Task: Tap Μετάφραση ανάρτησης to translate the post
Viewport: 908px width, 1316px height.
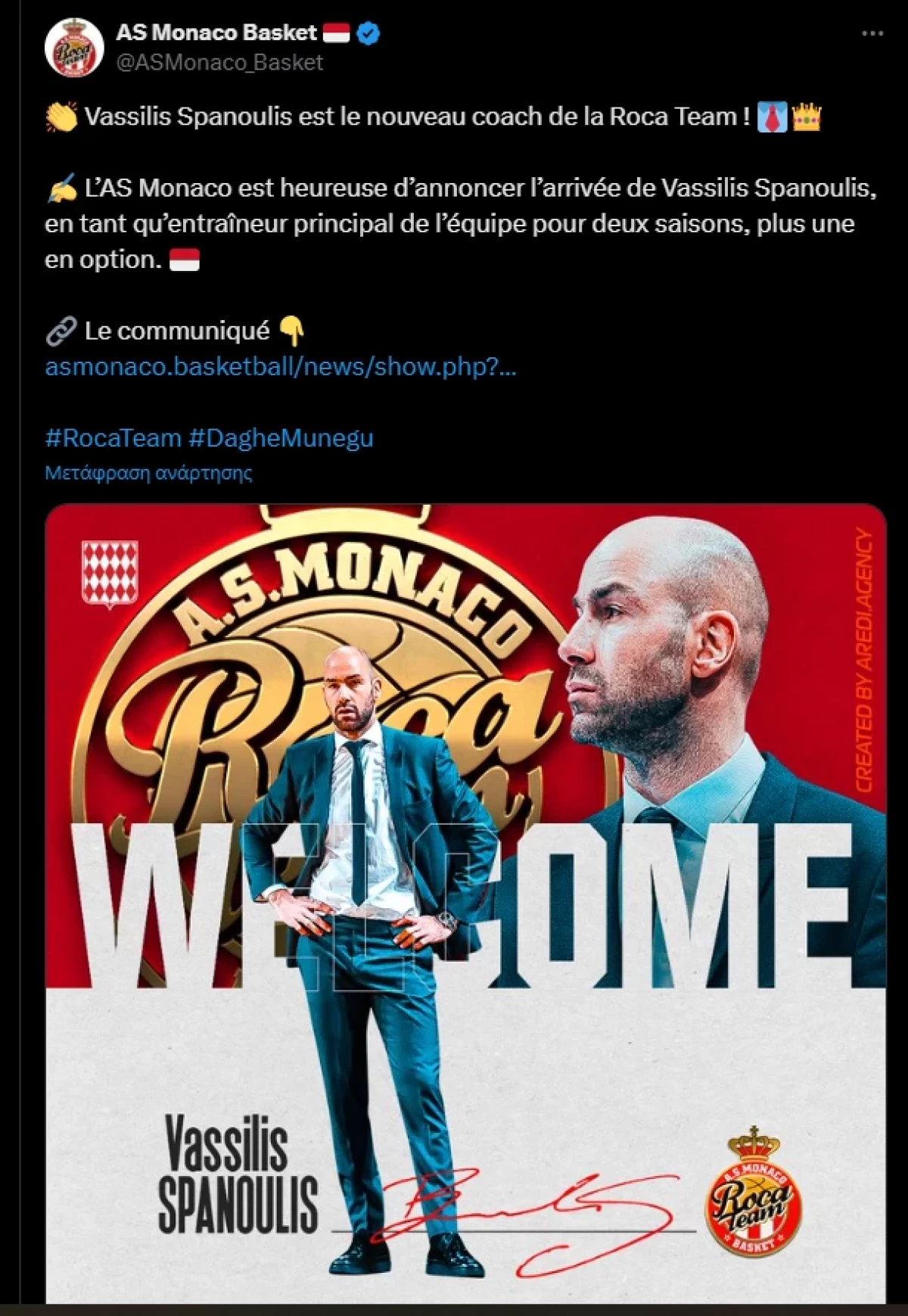Action: point(148,473)
